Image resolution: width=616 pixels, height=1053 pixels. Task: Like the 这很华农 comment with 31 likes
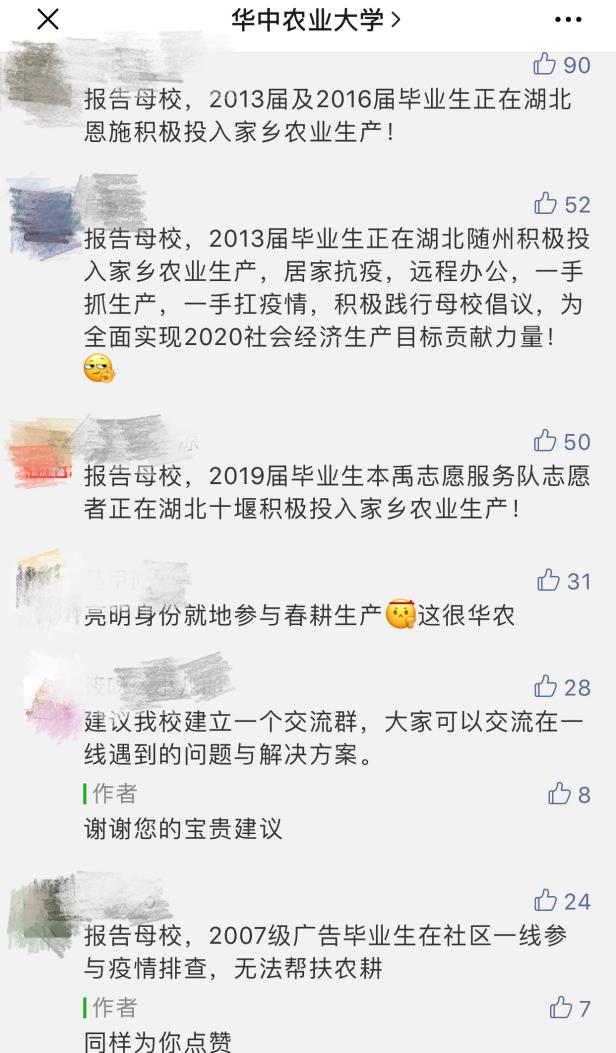tap(549, 580)
